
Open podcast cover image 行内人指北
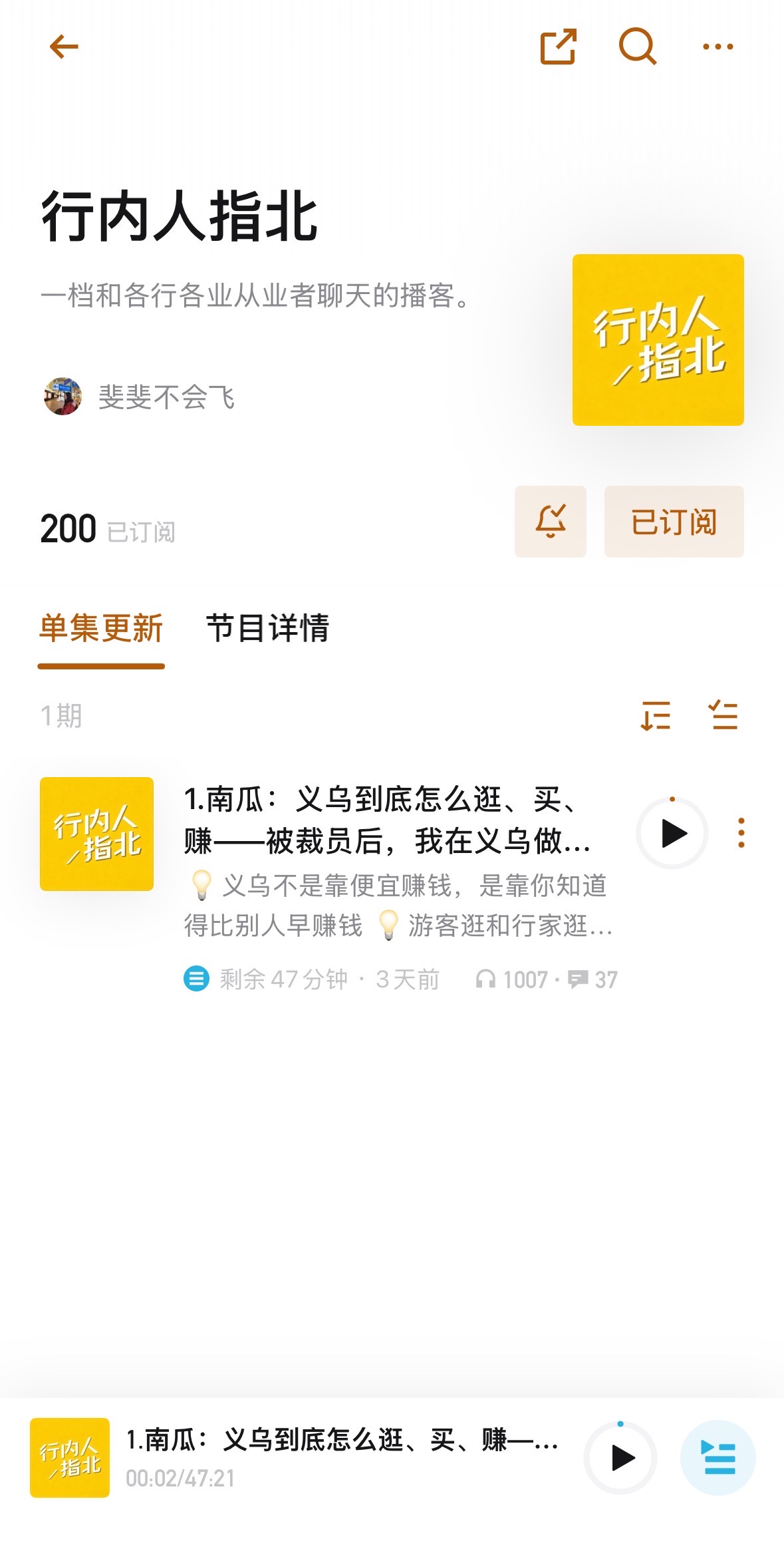(x=658, y=340)
